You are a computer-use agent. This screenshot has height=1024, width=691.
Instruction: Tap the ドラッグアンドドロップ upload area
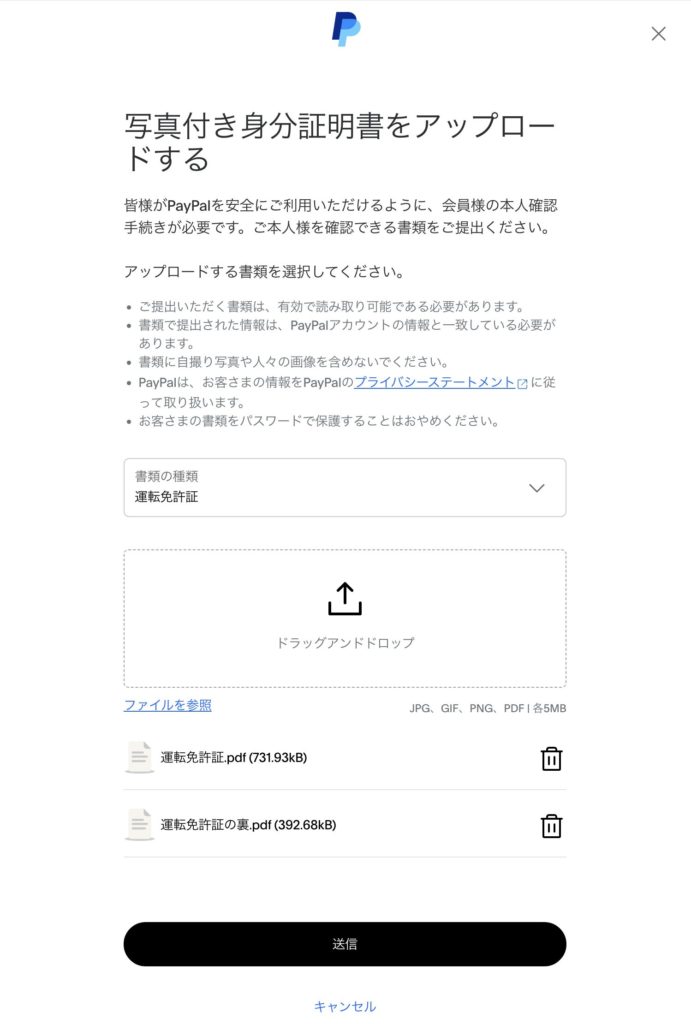click(344, 617)
